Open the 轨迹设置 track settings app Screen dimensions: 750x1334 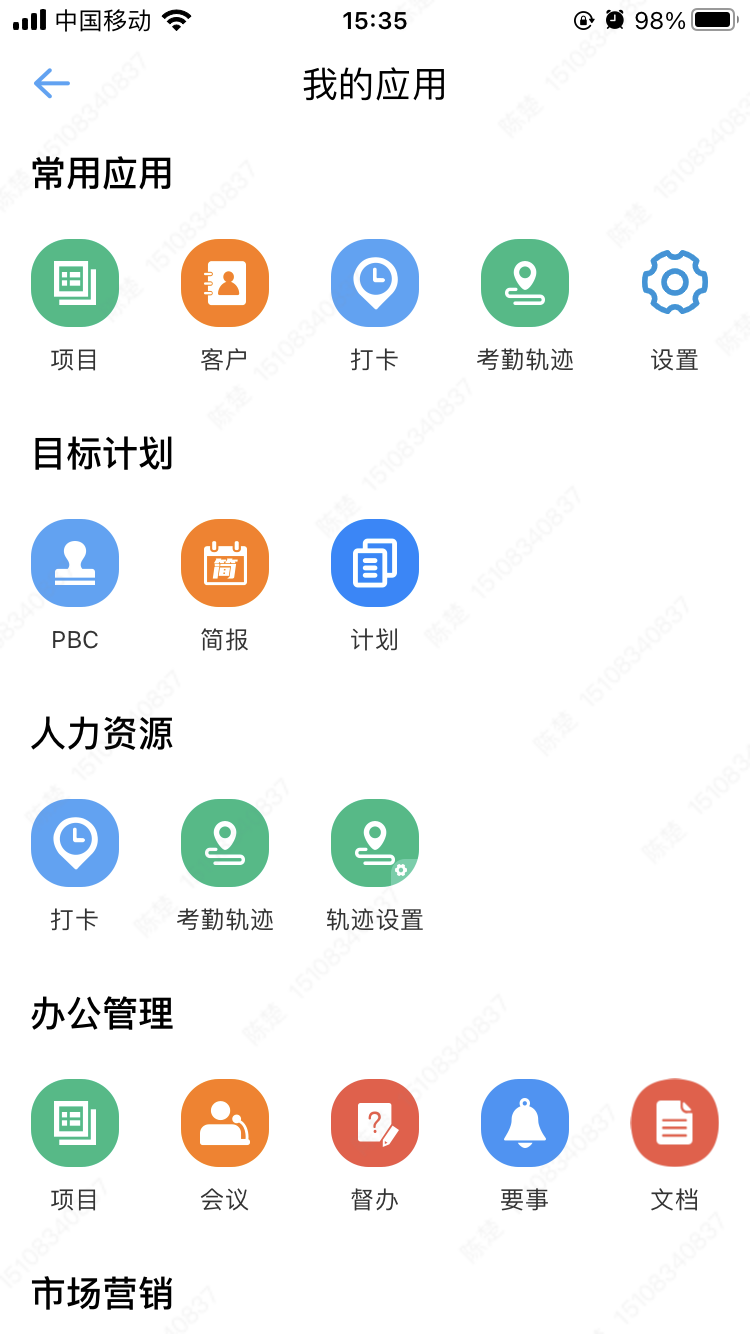[375, 843]
